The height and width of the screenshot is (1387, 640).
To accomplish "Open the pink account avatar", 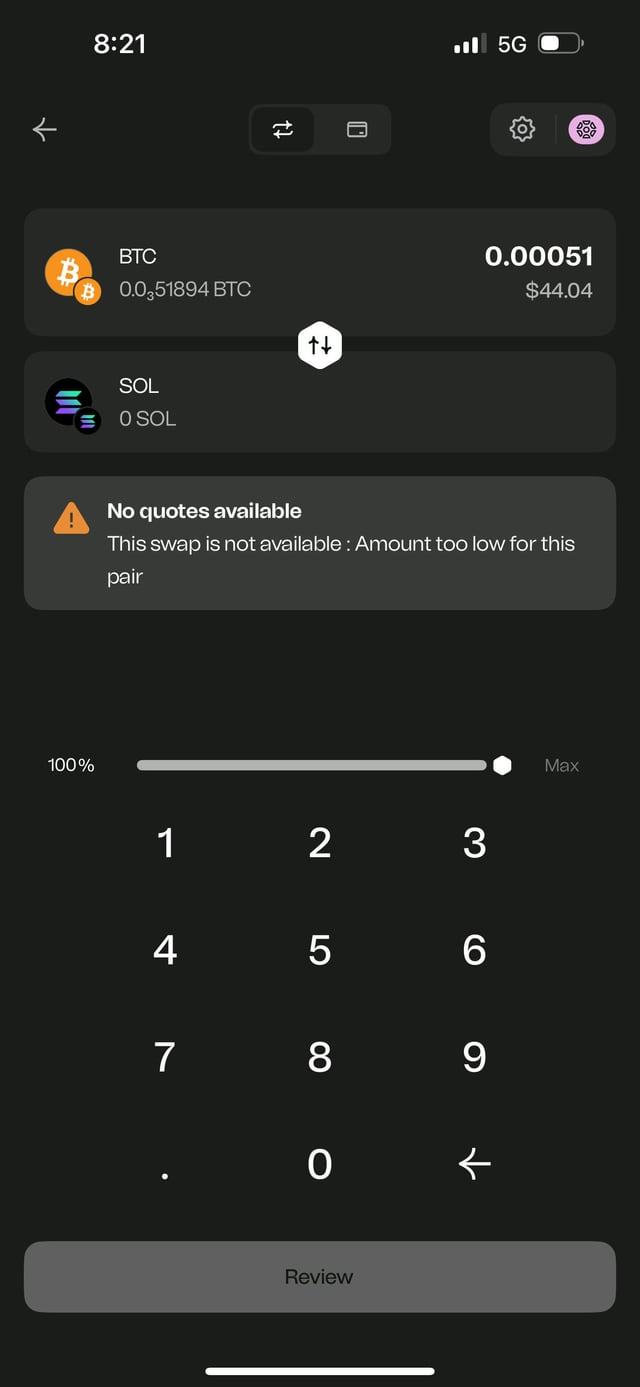I will coord(586,129).
